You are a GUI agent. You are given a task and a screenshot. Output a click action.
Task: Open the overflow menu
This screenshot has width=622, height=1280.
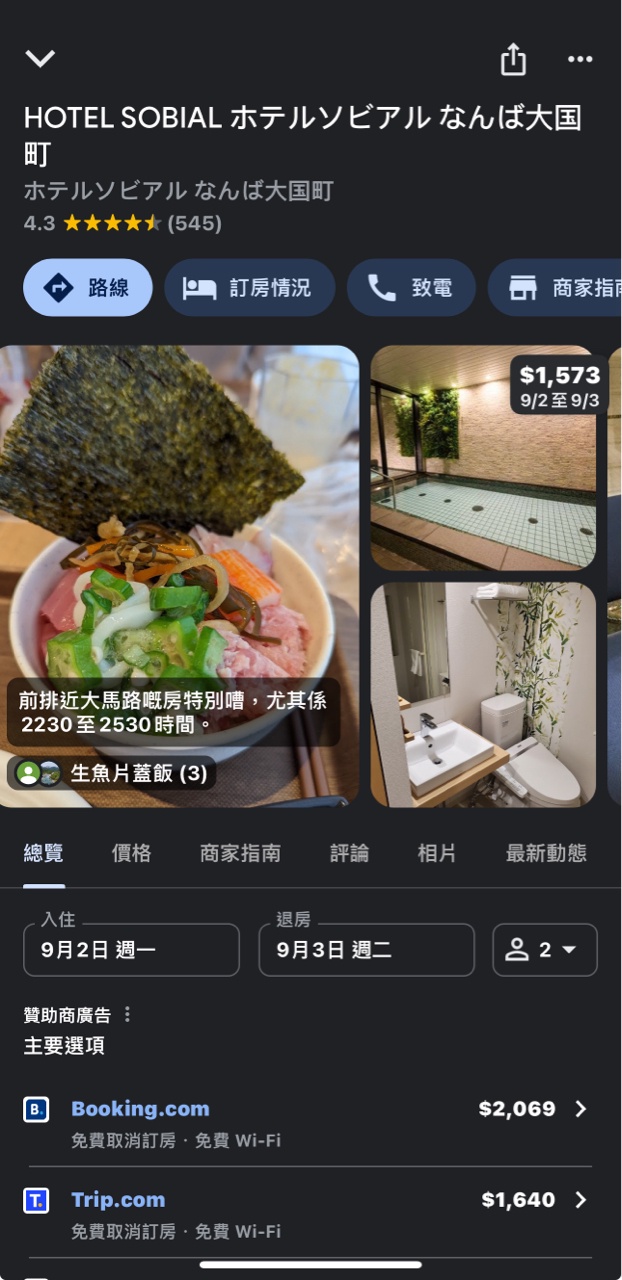580,60
